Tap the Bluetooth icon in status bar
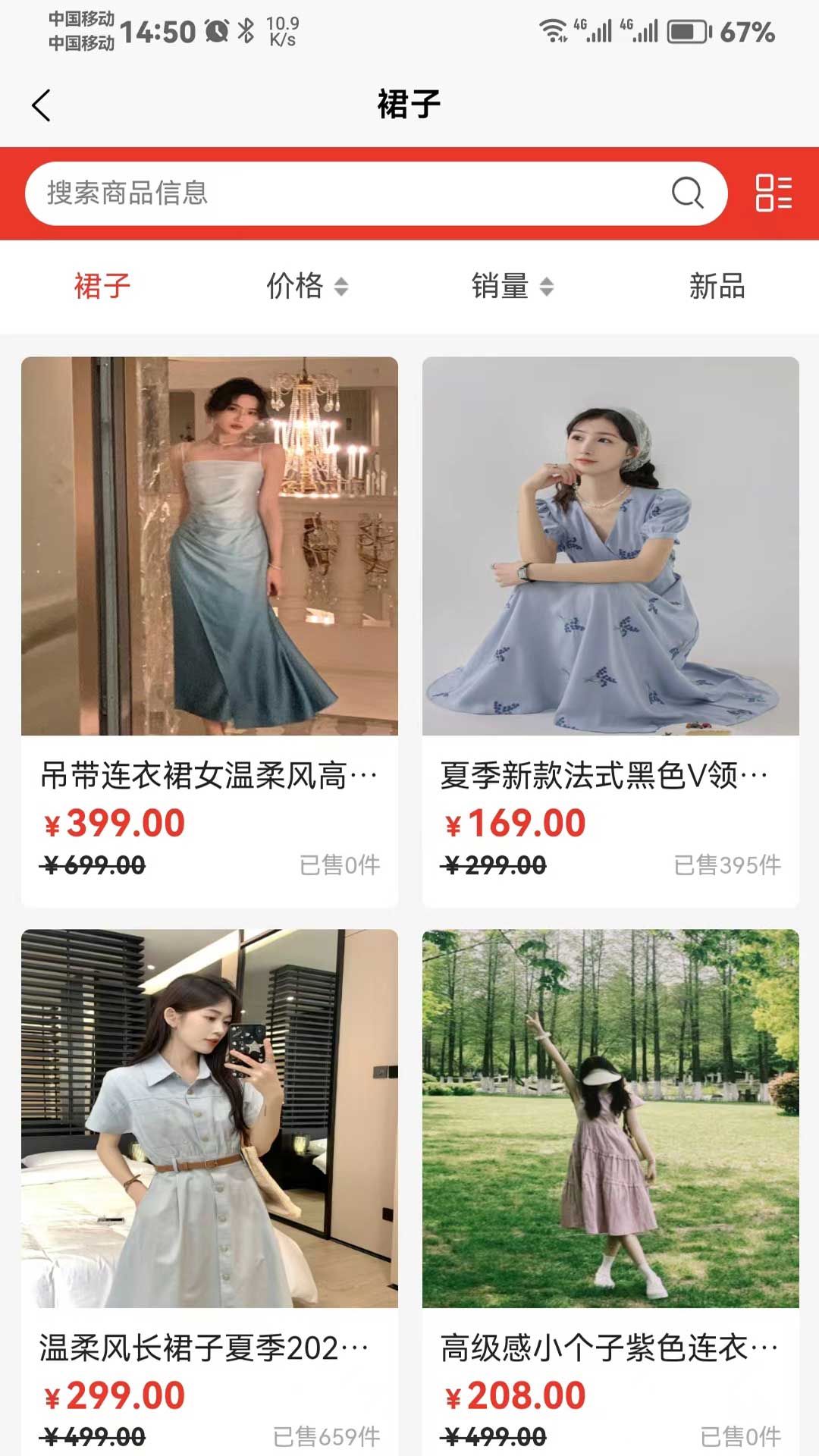 click(x=246, y=29)
